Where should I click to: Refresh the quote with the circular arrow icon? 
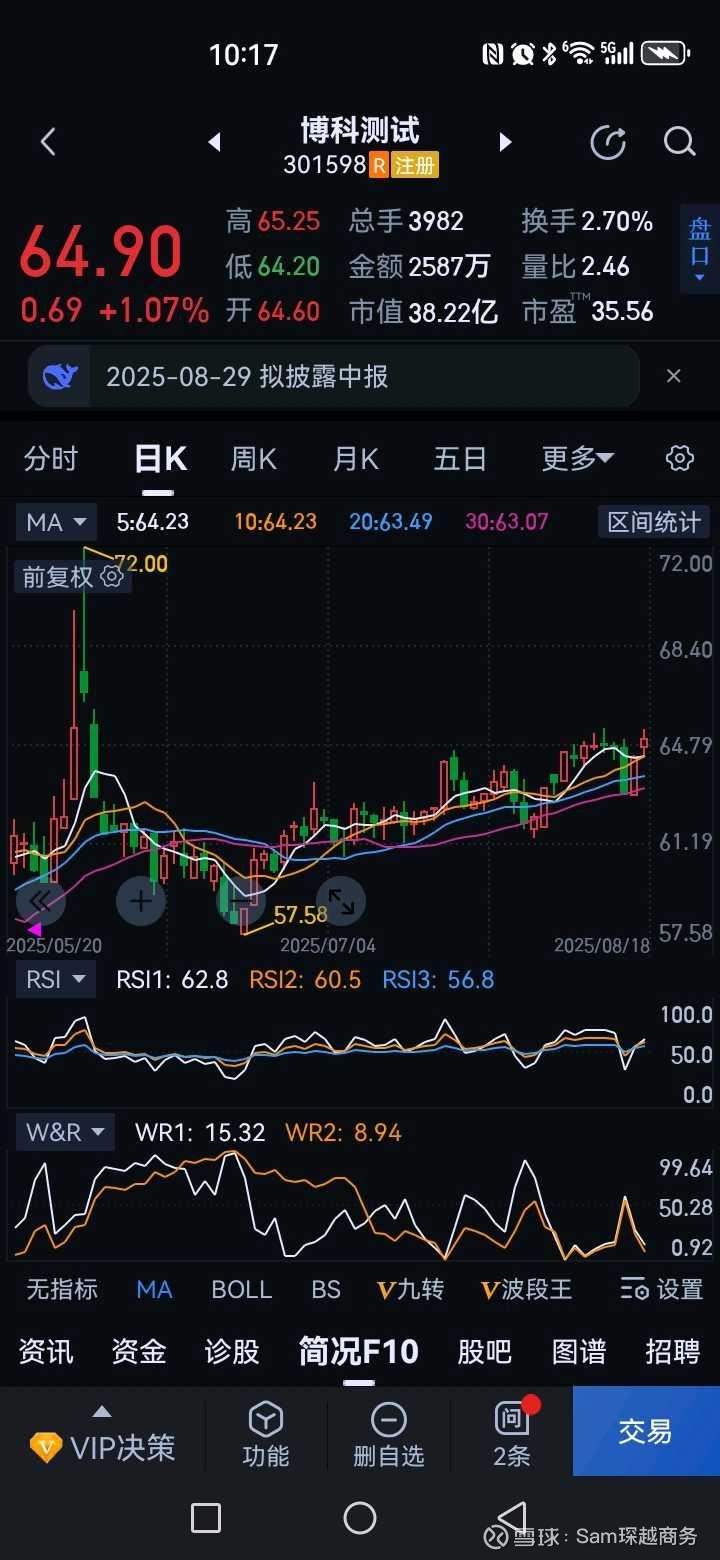[608, 142]
